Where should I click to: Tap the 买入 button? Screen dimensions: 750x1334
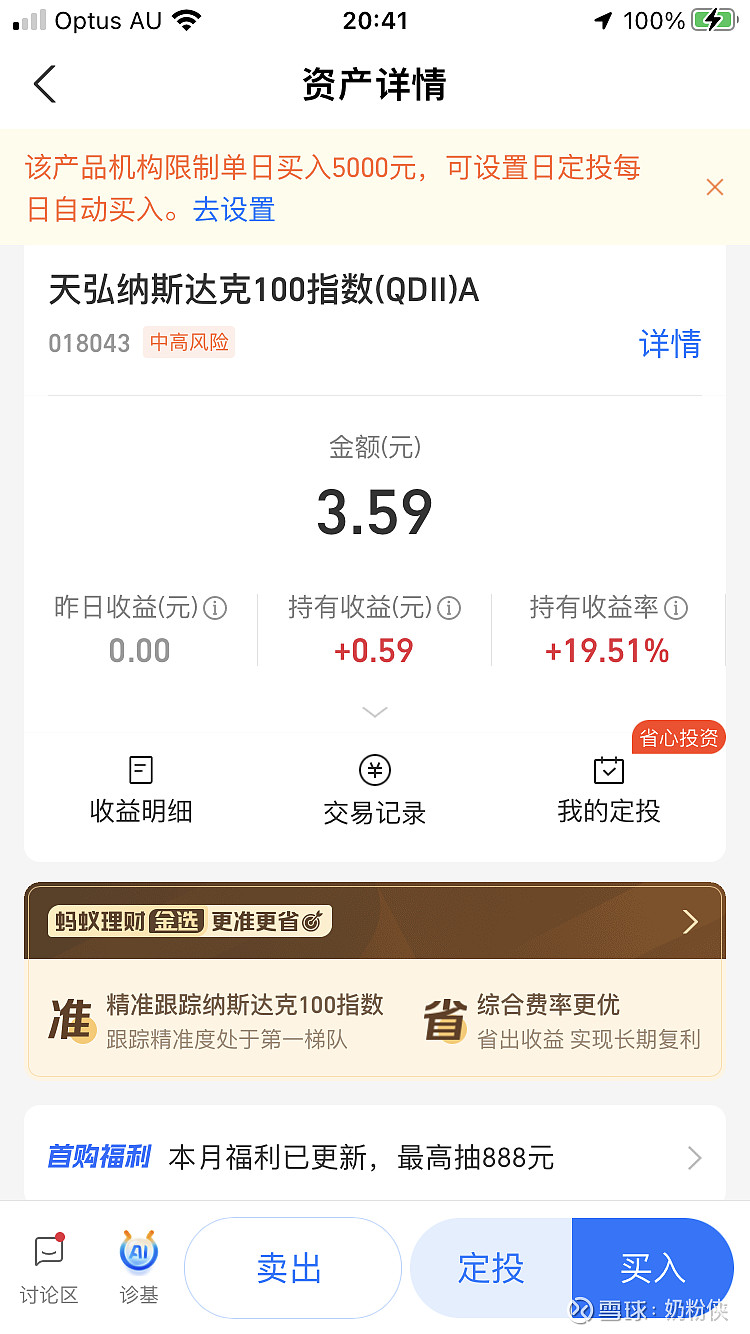[x=653, y=1268]
